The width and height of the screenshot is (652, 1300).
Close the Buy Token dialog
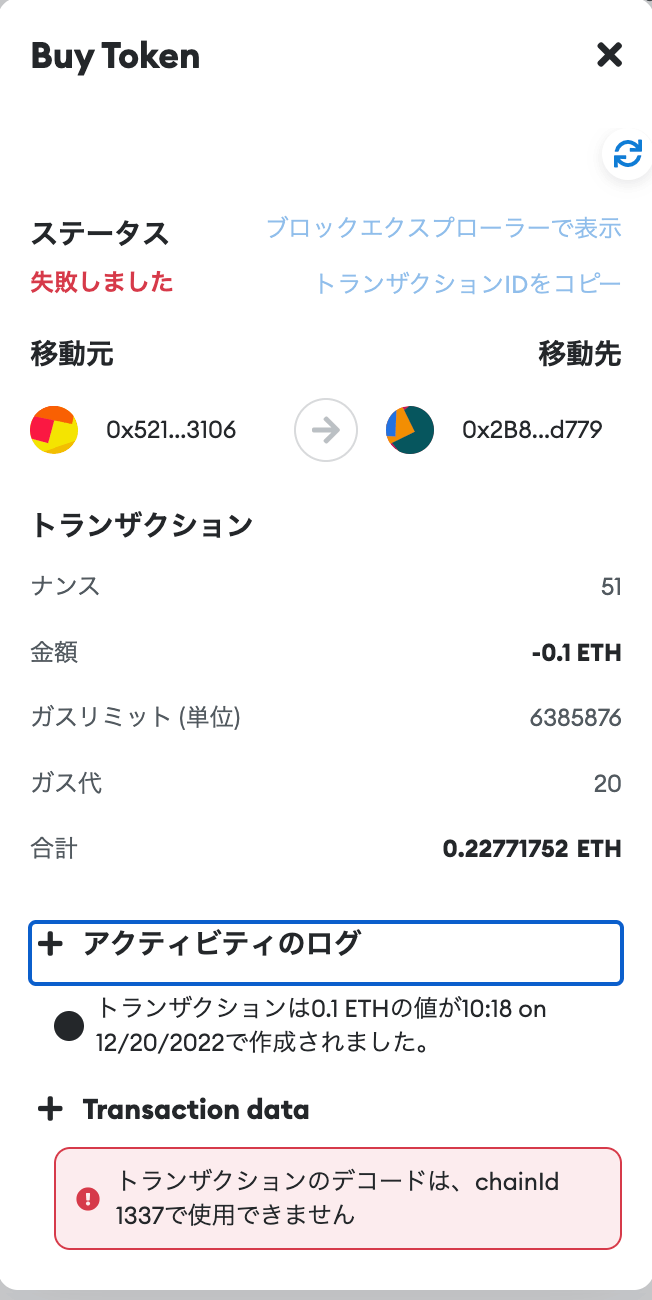click(x=609, y=55)
